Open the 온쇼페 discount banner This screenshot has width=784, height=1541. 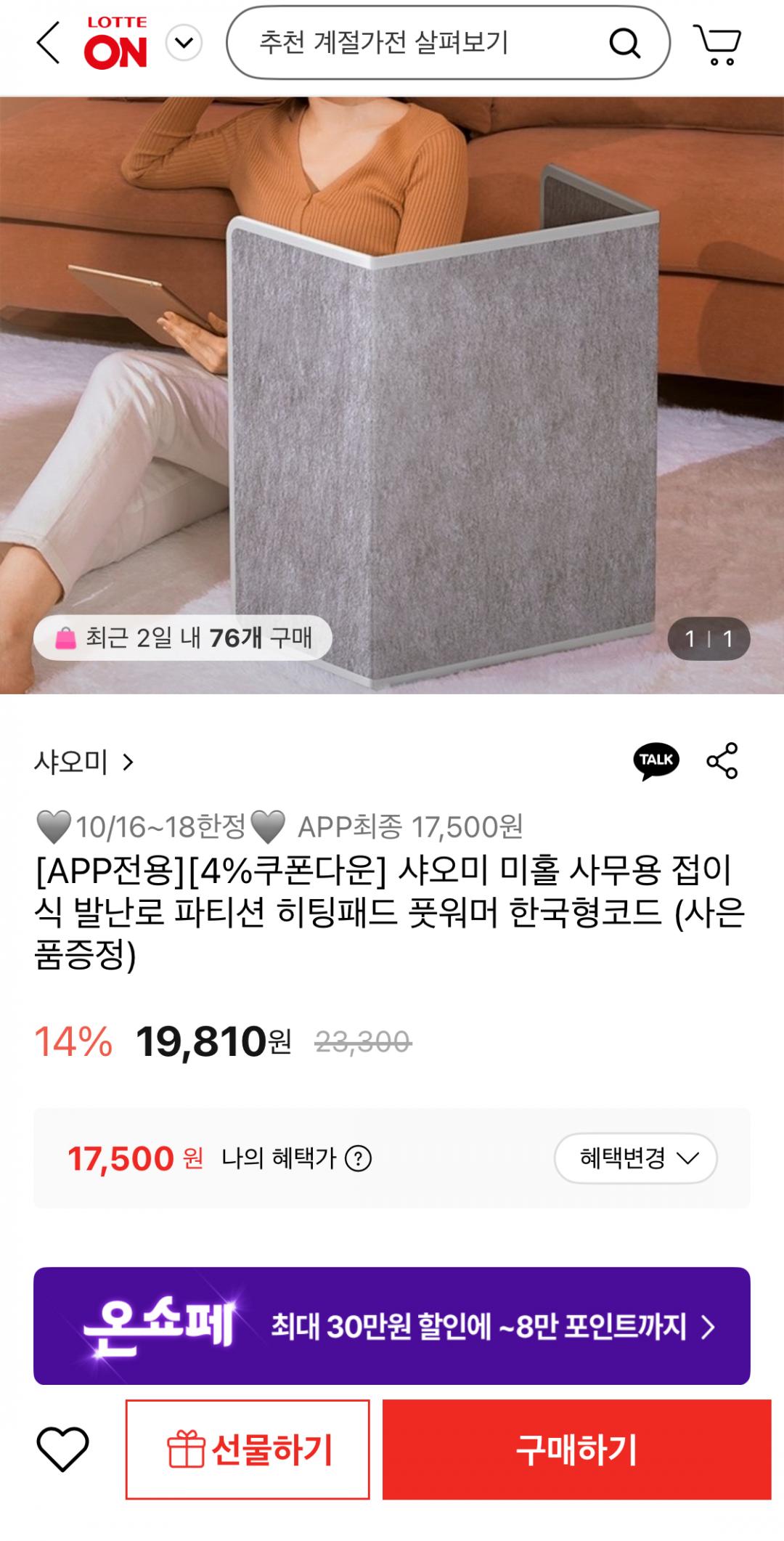pyautogui.click(x=392, y=1326)
